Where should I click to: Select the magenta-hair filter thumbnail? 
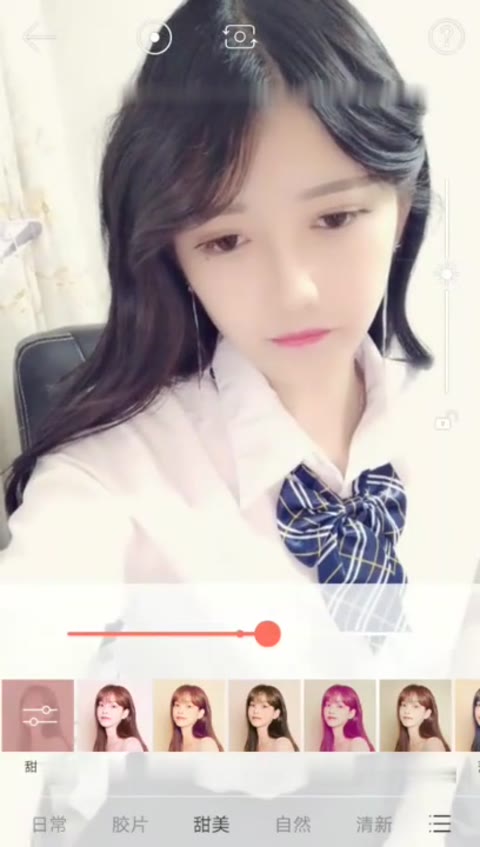[x=340, y=715]
